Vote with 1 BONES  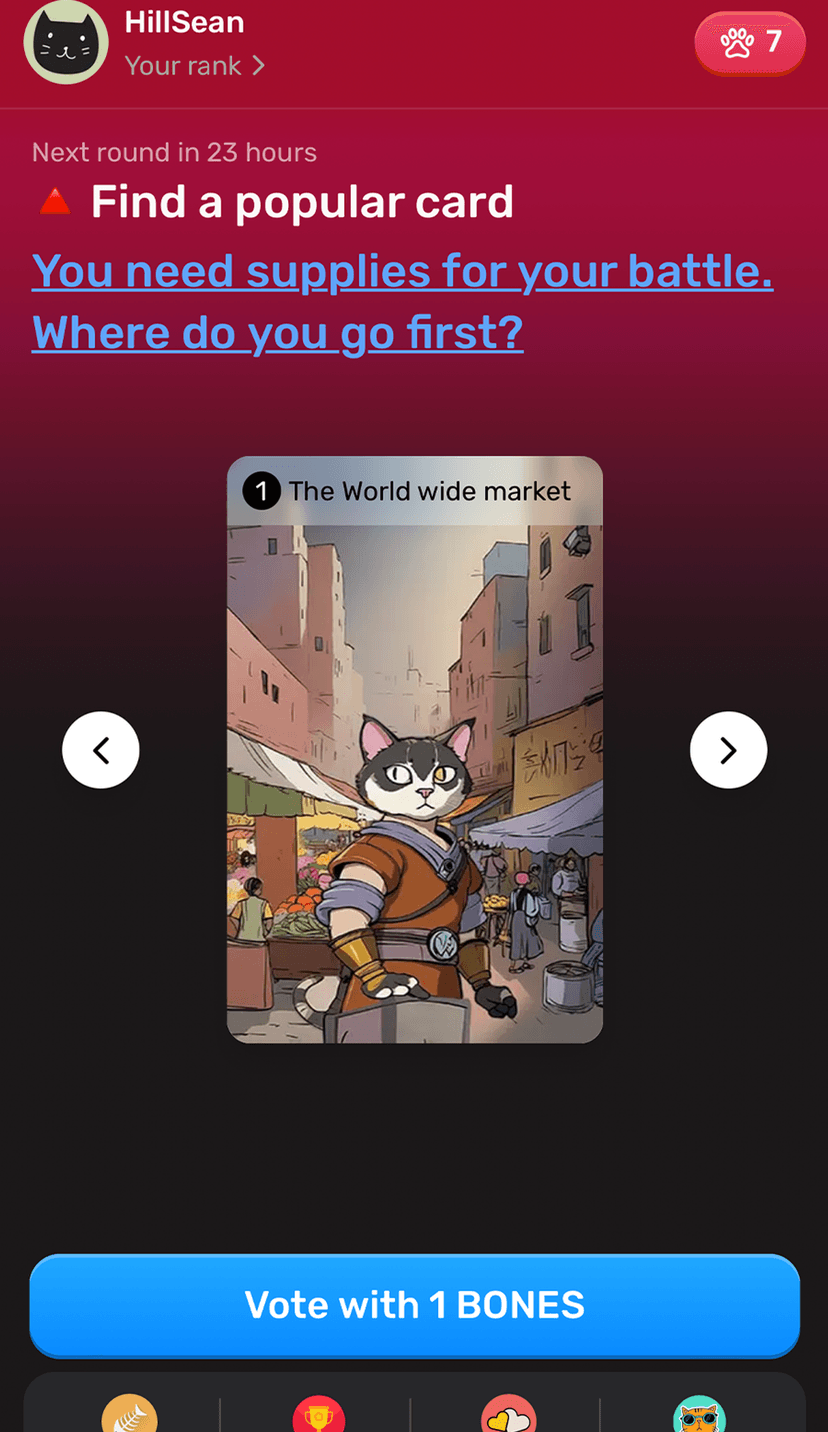click(x=414, y=1305)
